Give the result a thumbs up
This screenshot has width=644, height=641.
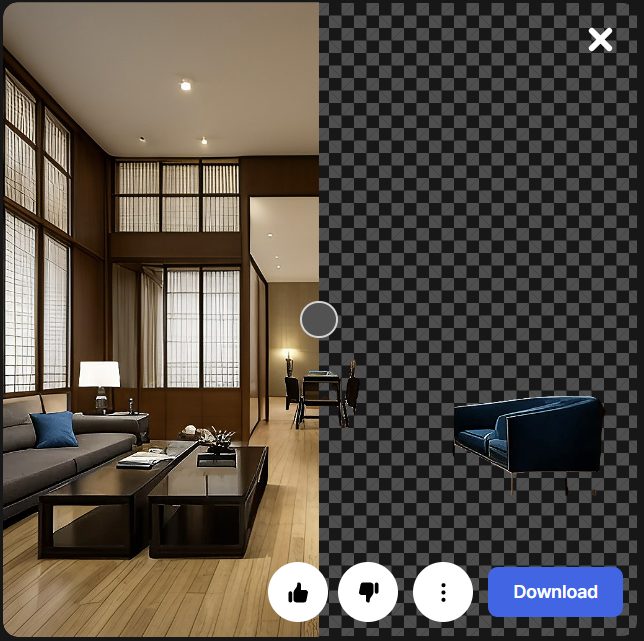pos(298,592)
